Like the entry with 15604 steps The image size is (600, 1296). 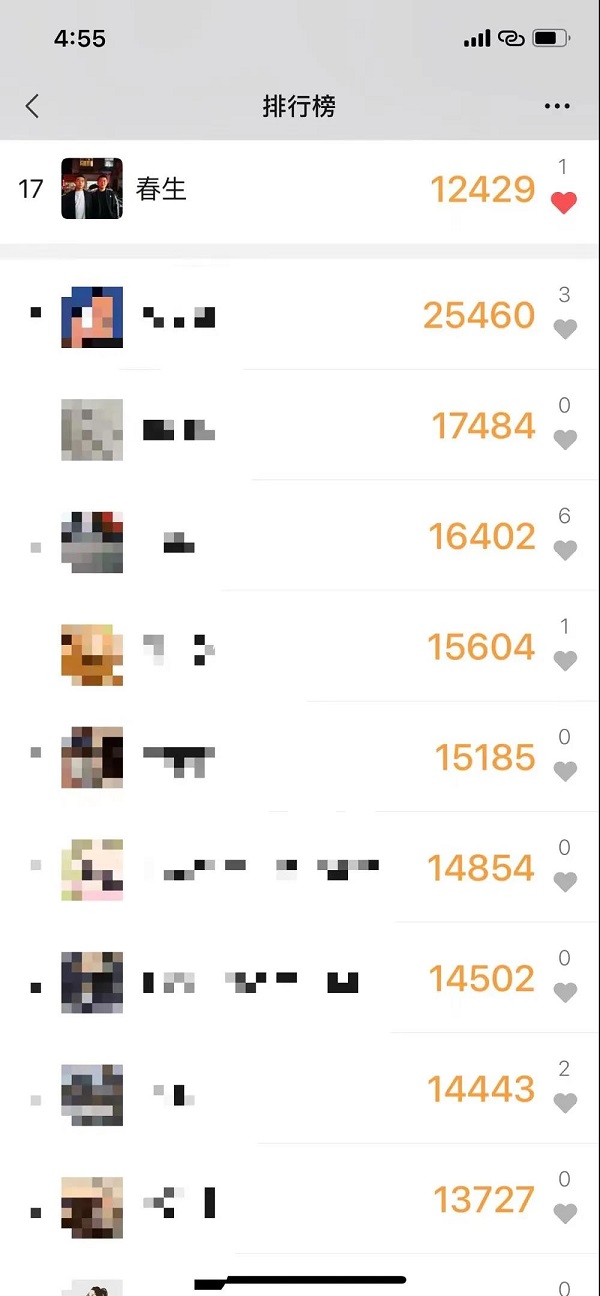pos(565,660)
